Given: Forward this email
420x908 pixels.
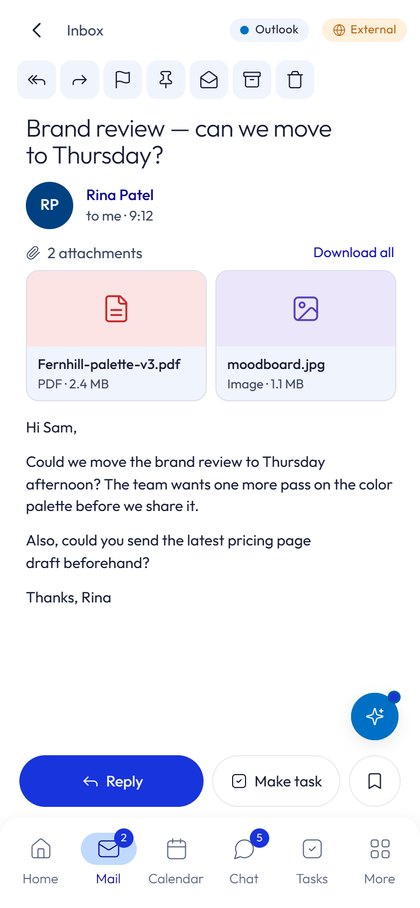Looking at the screenshot, I should [x=79, y=80].
